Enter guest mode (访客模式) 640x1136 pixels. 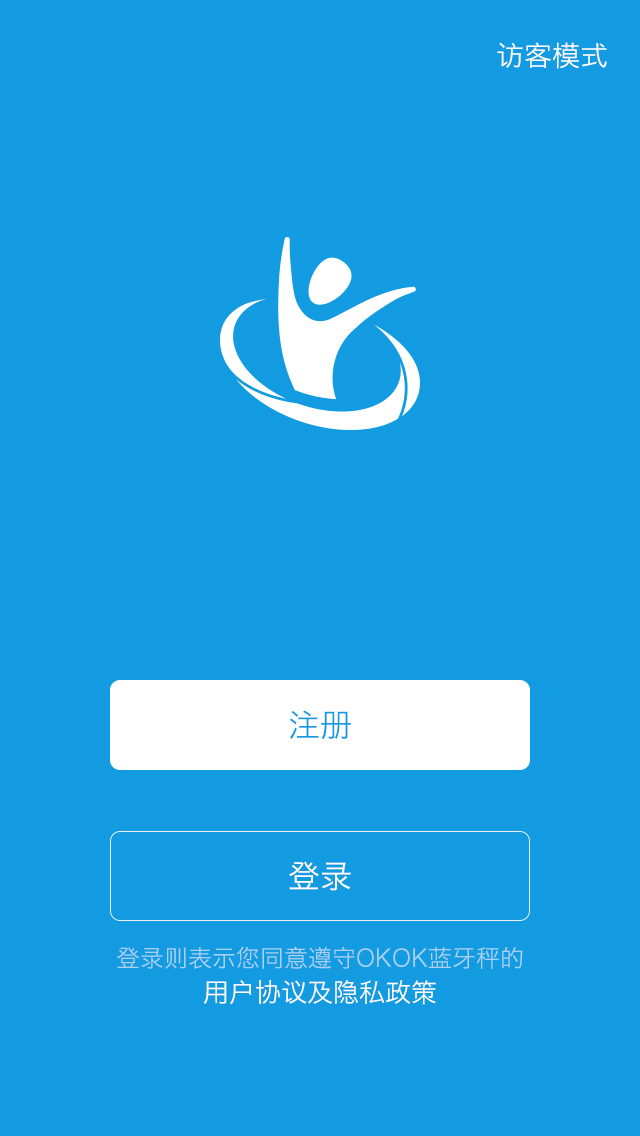pyautogui.click(x=552, y=56)
